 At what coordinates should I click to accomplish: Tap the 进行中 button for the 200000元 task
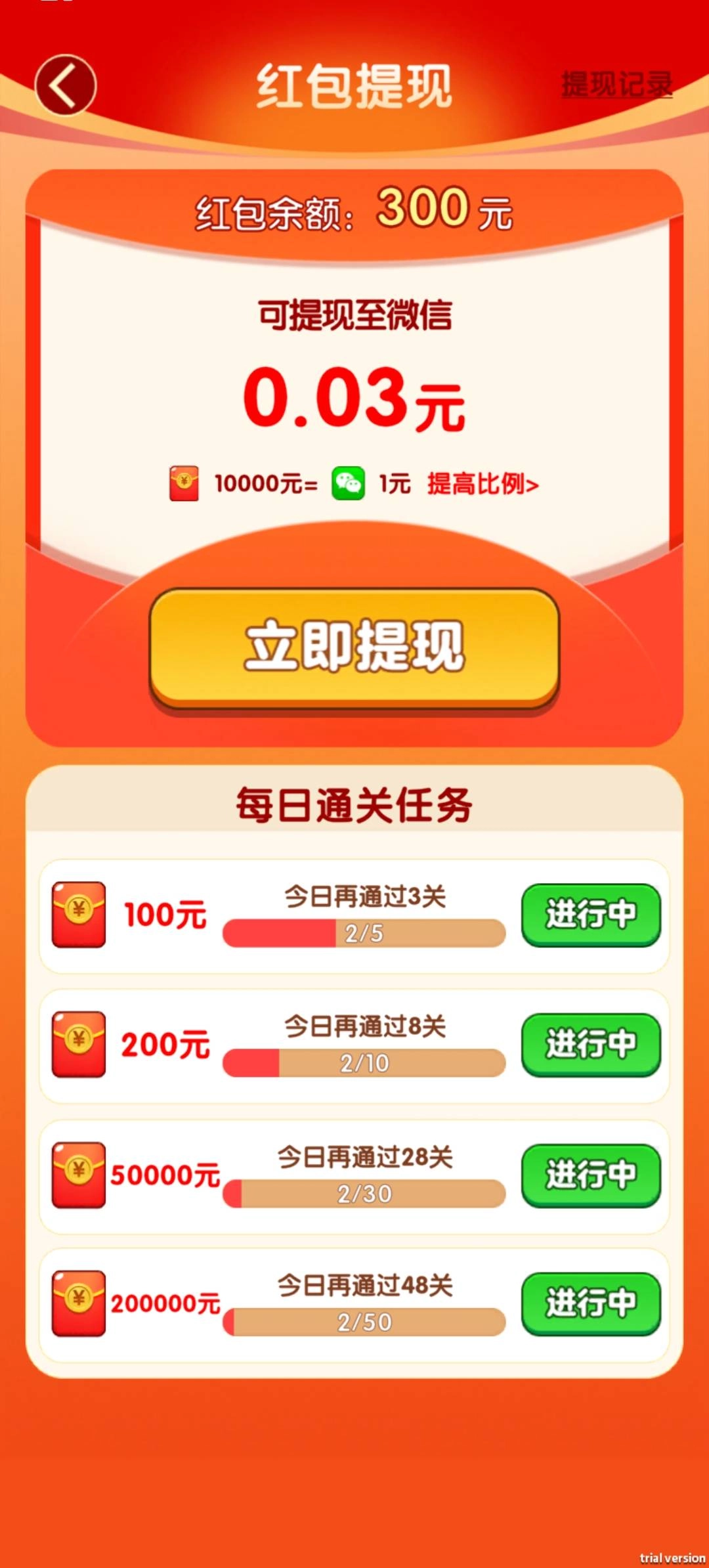tap(590, 1303)
